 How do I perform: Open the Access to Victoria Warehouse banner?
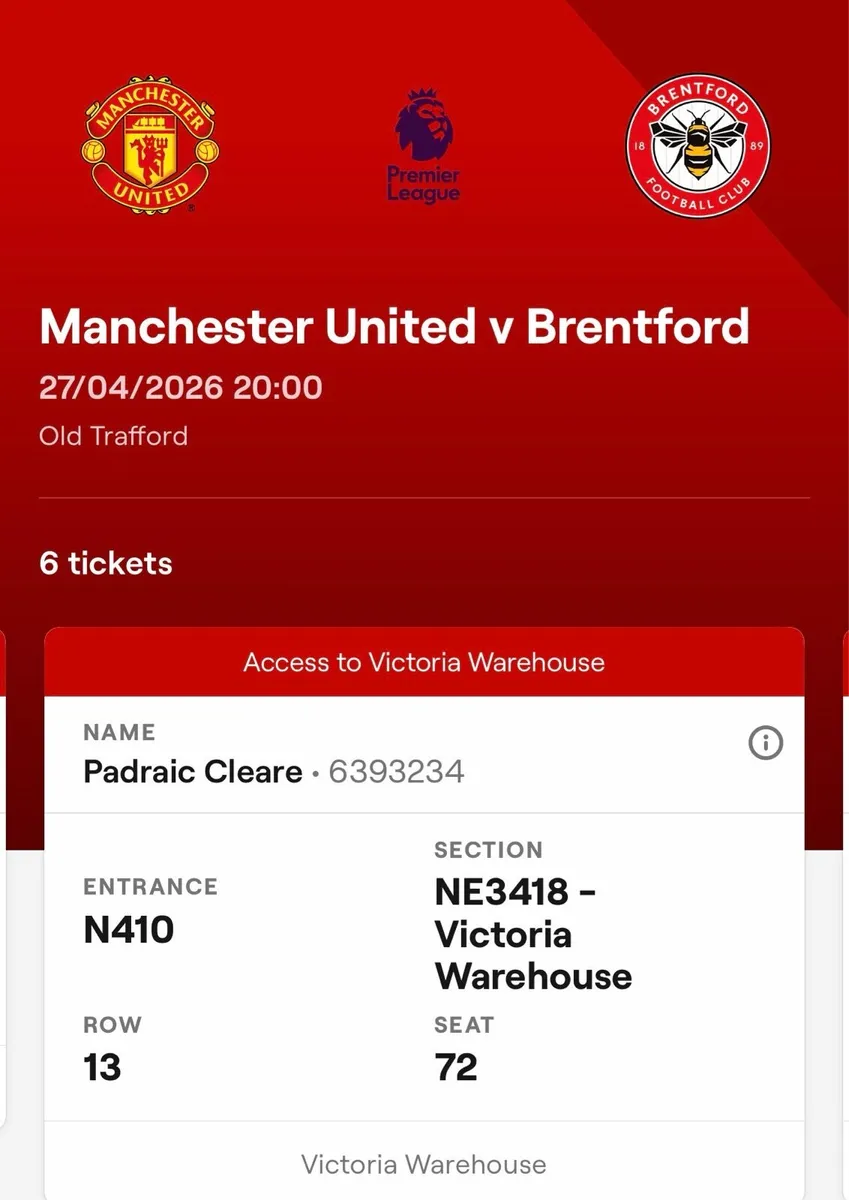click(x=424, y=661)
